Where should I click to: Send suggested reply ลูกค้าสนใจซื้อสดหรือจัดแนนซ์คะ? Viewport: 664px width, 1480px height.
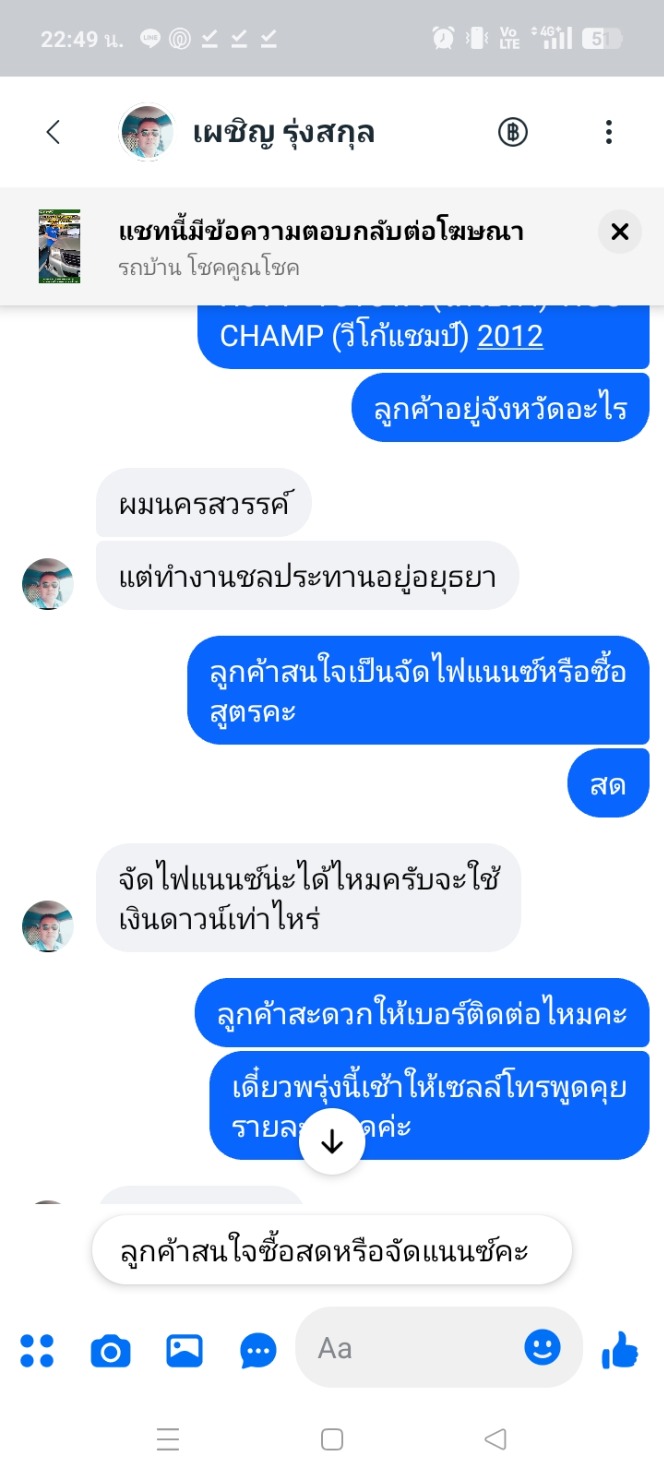(x=331, y=1251)
